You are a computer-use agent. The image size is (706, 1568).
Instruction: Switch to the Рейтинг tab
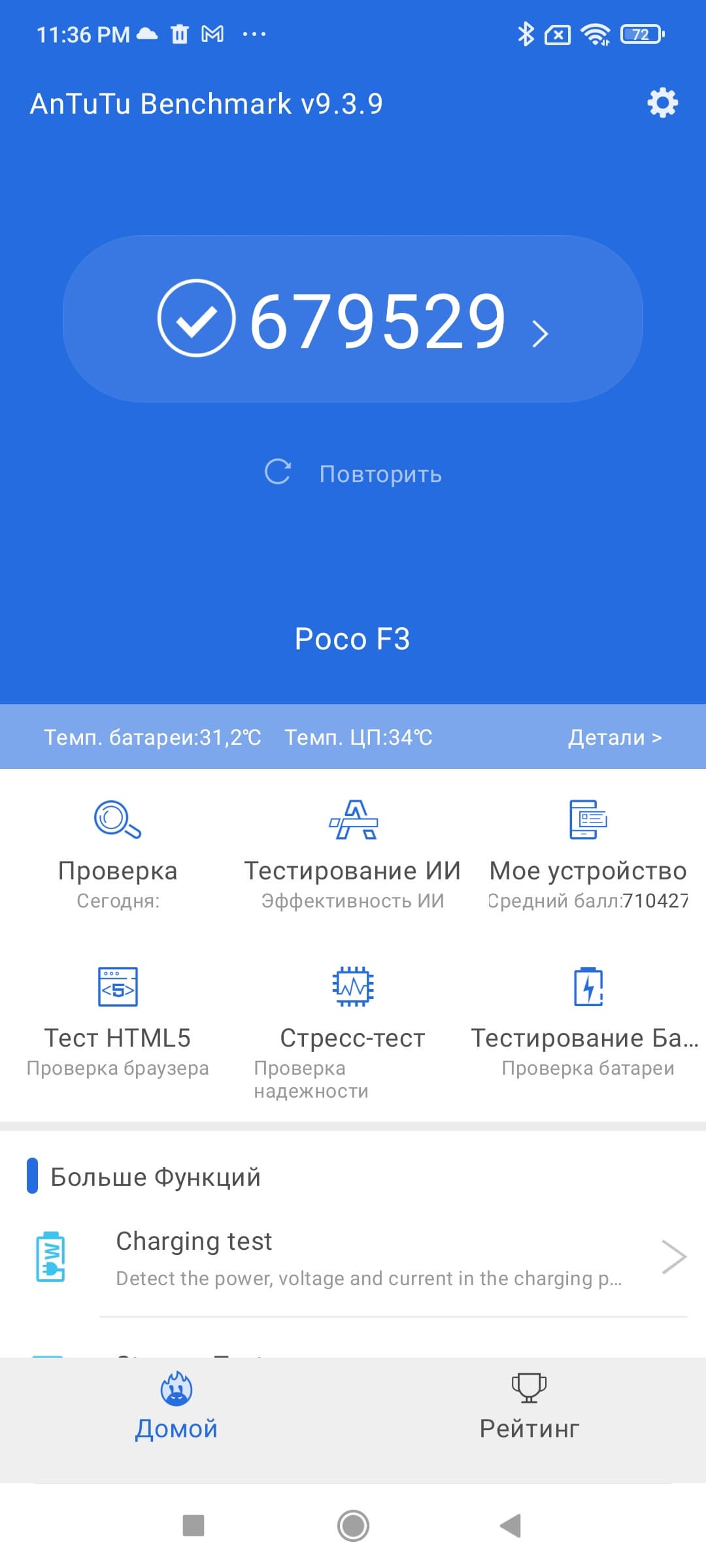pyautogui.click(x=529, y=1407)
